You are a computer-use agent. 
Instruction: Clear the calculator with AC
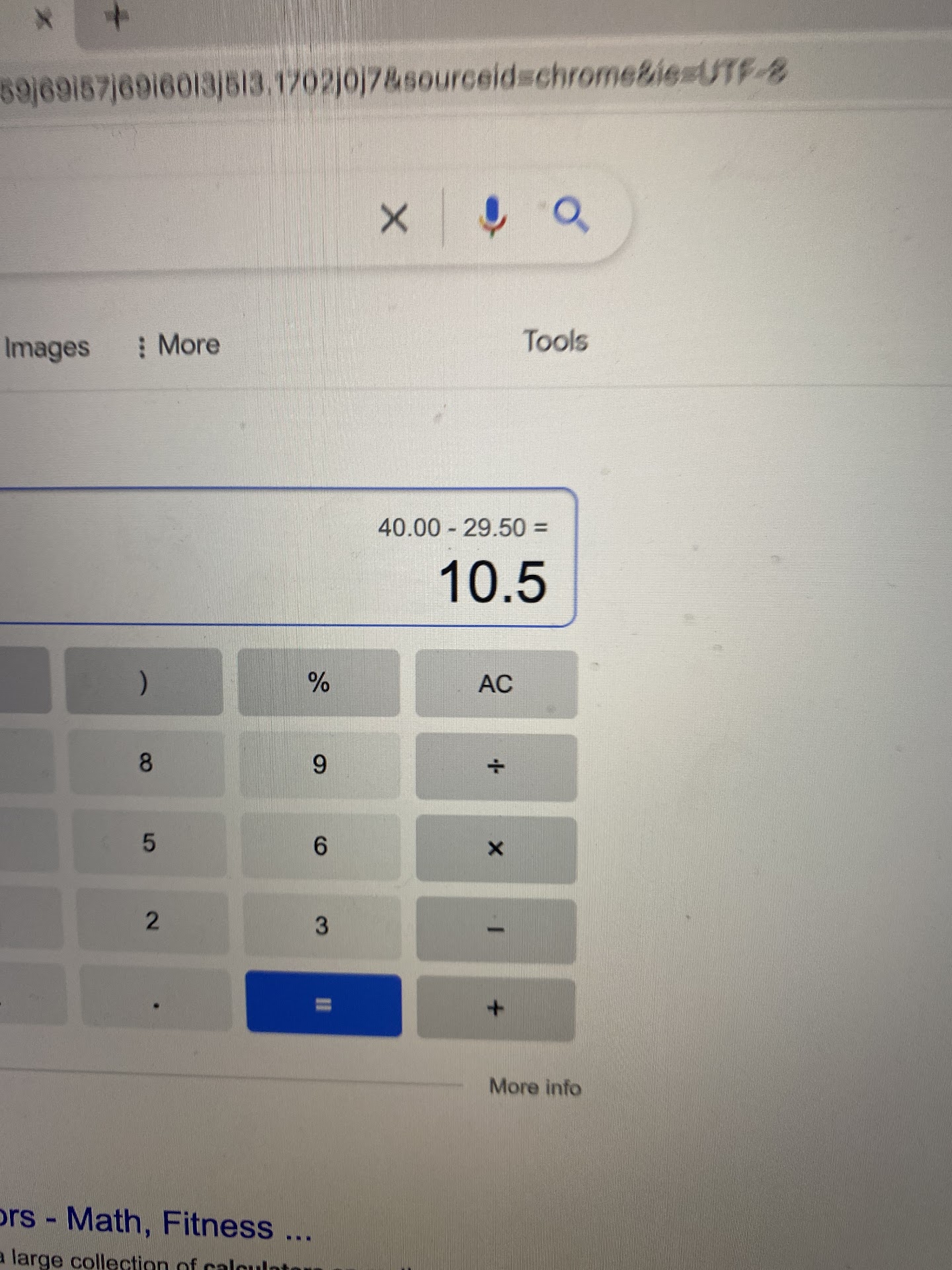coord(496,684)
